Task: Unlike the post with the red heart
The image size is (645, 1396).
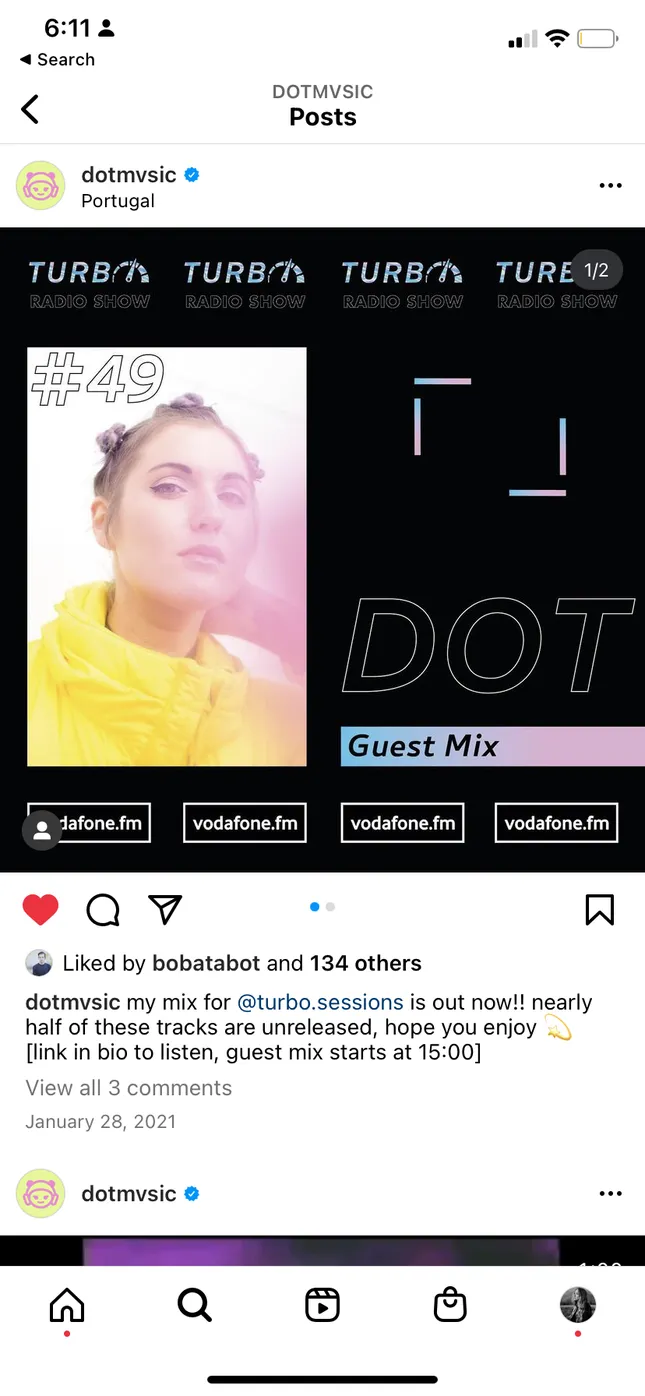Action: pos(41,909)
